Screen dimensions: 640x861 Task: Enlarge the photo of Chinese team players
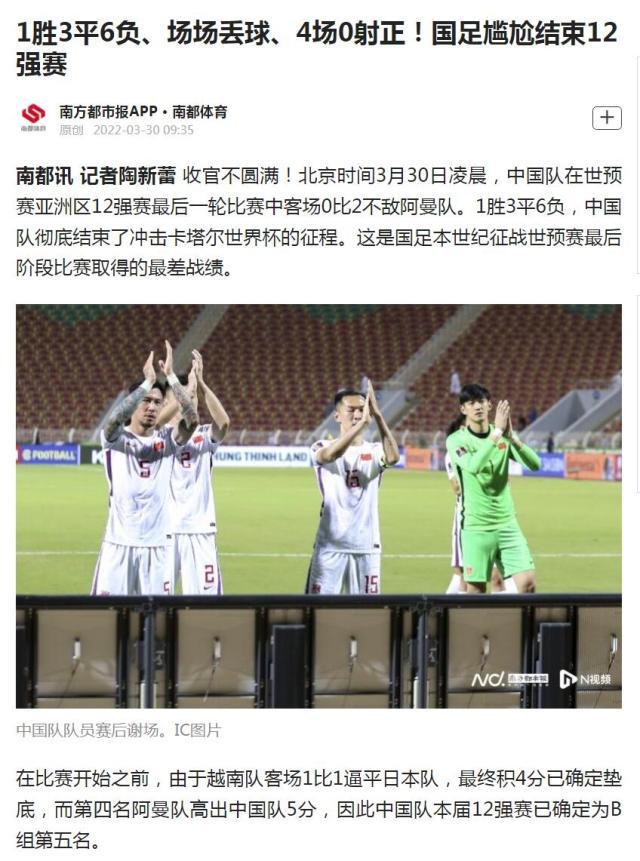click(319, 506)
